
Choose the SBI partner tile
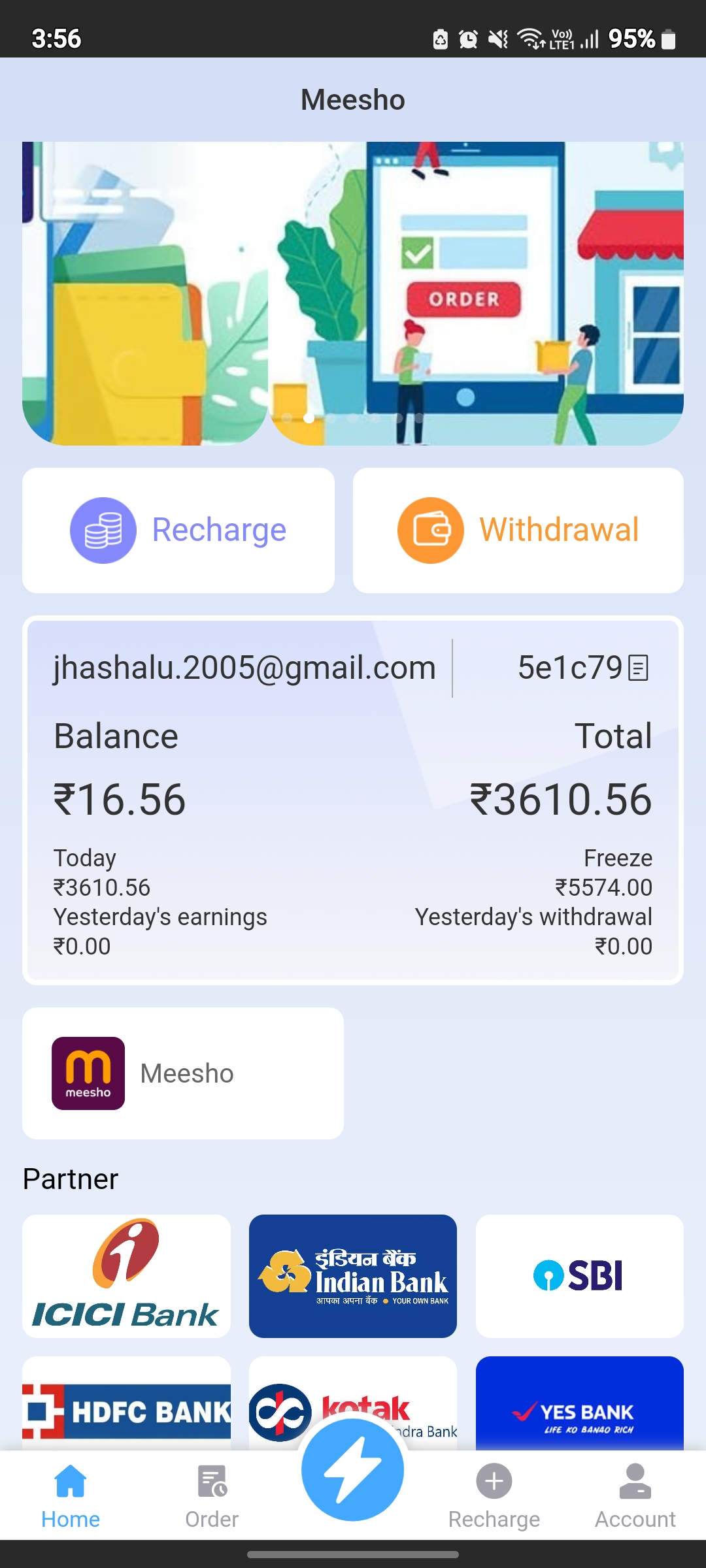(579, 1275)
